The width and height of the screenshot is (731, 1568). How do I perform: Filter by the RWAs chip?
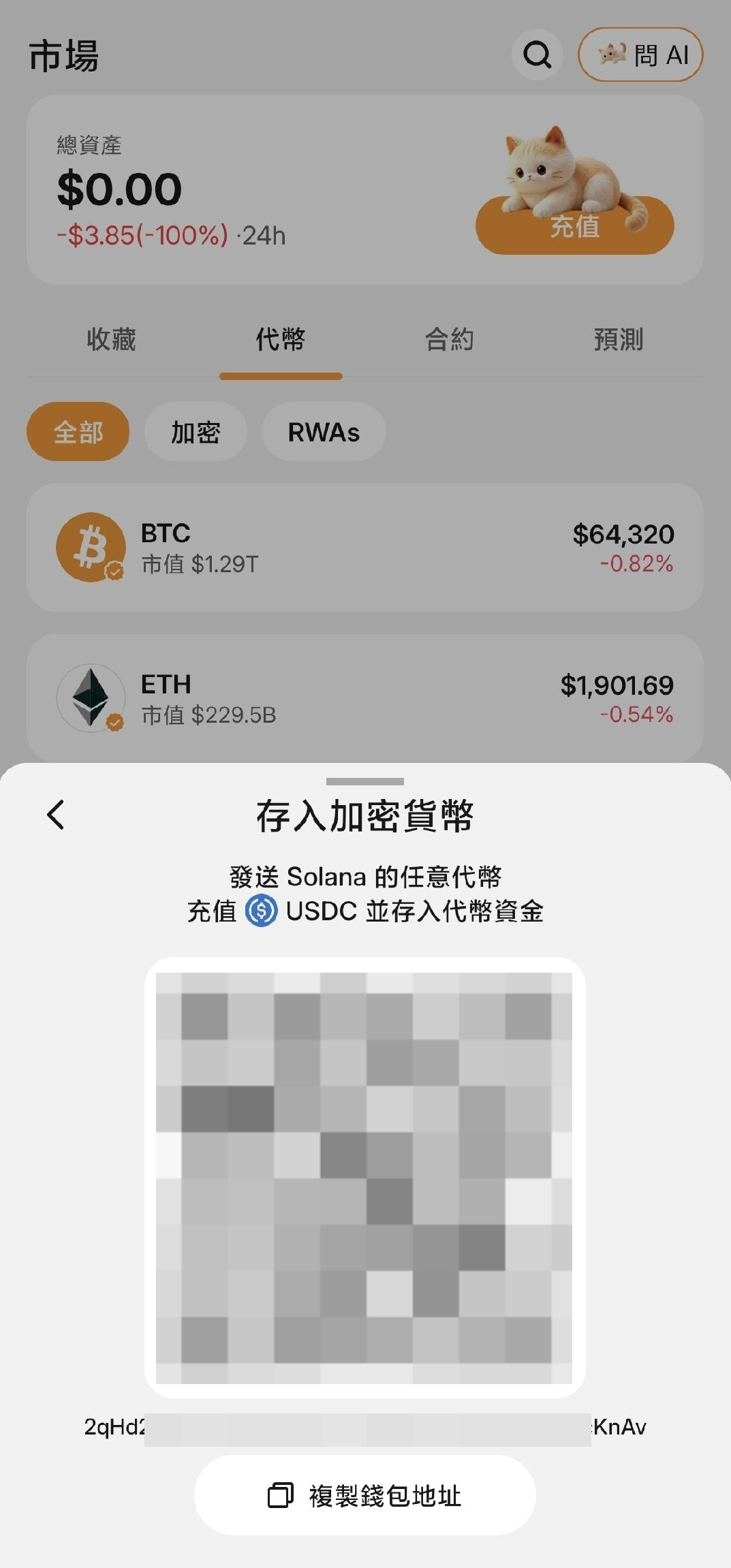pos(324,432)
